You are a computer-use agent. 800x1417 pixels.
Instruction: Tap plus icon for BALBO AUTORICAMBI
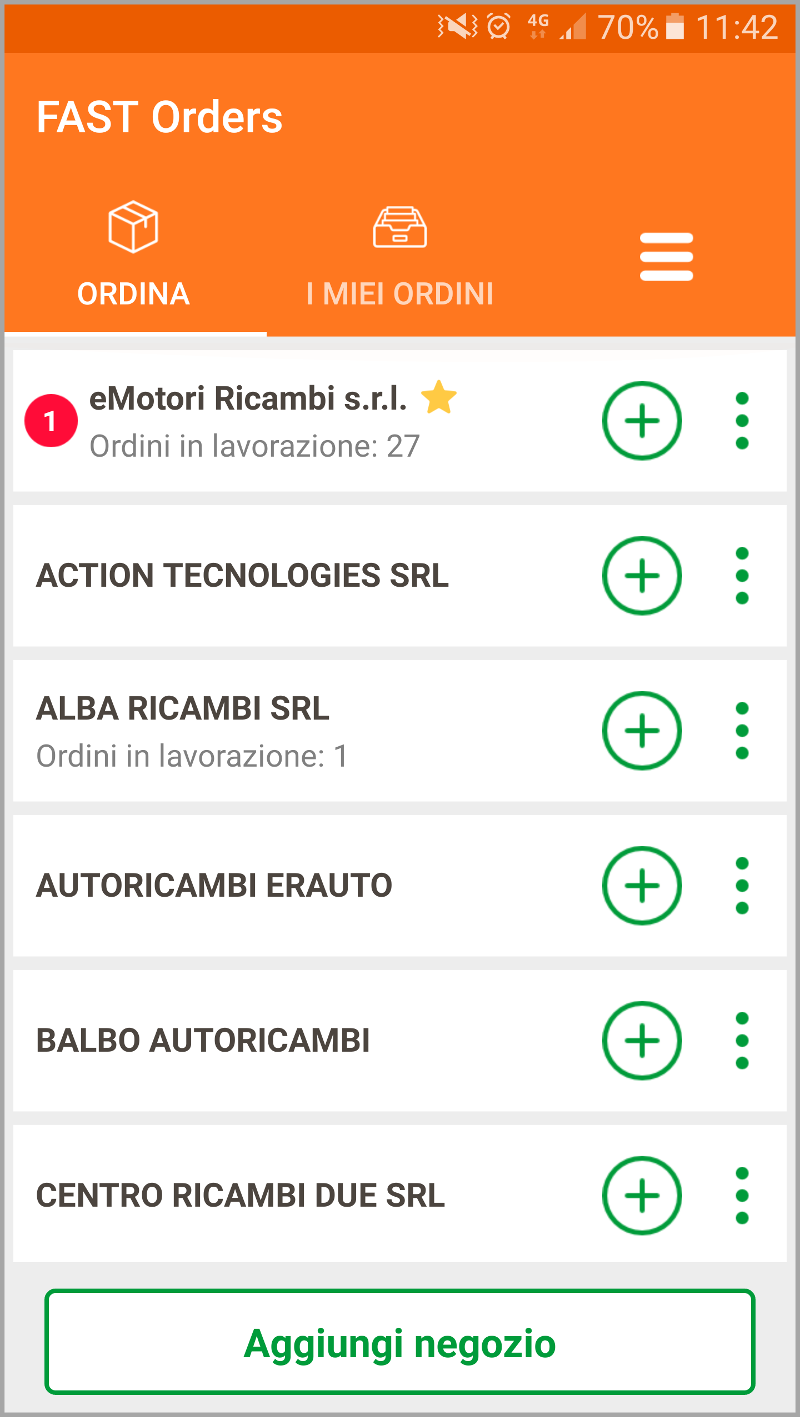point(642,1041)
